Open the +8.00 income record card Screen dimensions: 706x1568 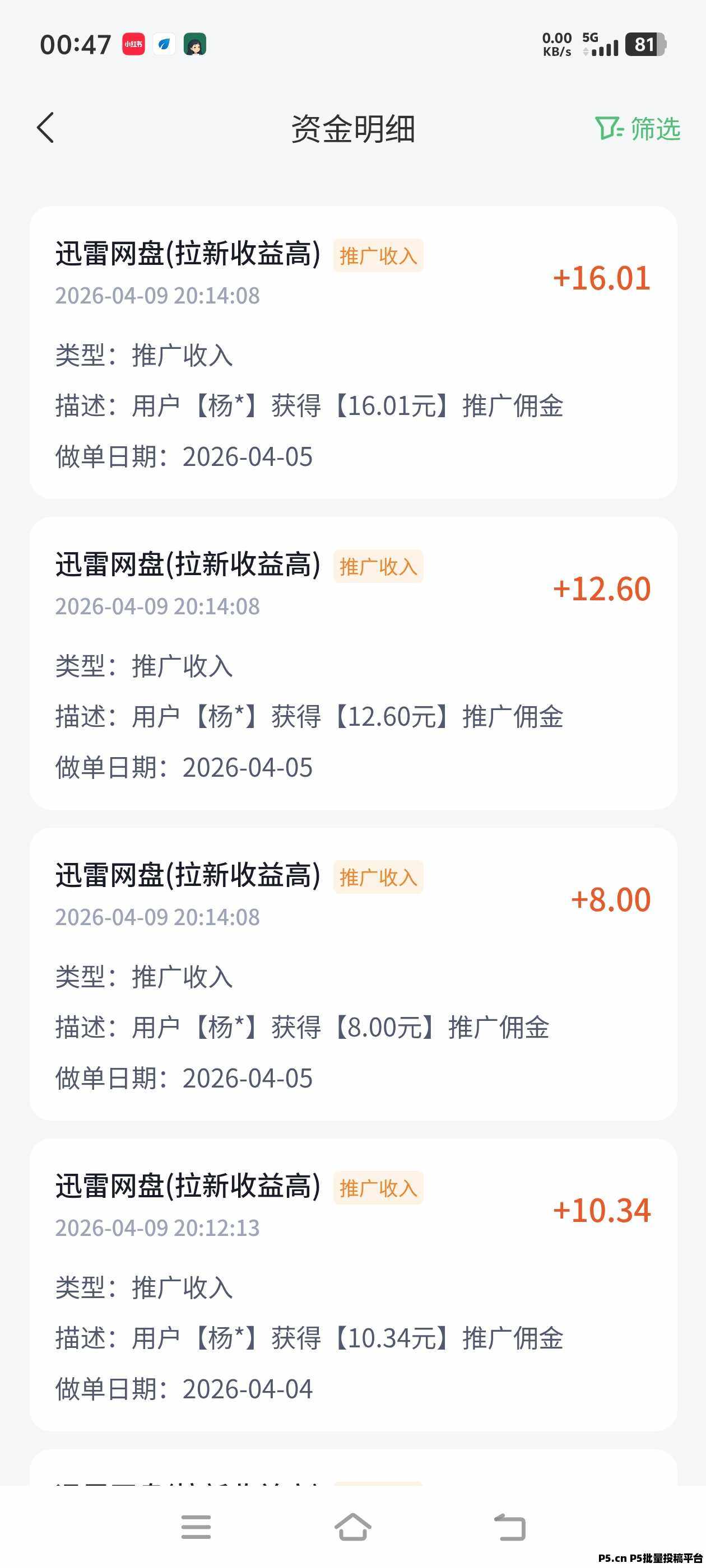pos(354,974)
